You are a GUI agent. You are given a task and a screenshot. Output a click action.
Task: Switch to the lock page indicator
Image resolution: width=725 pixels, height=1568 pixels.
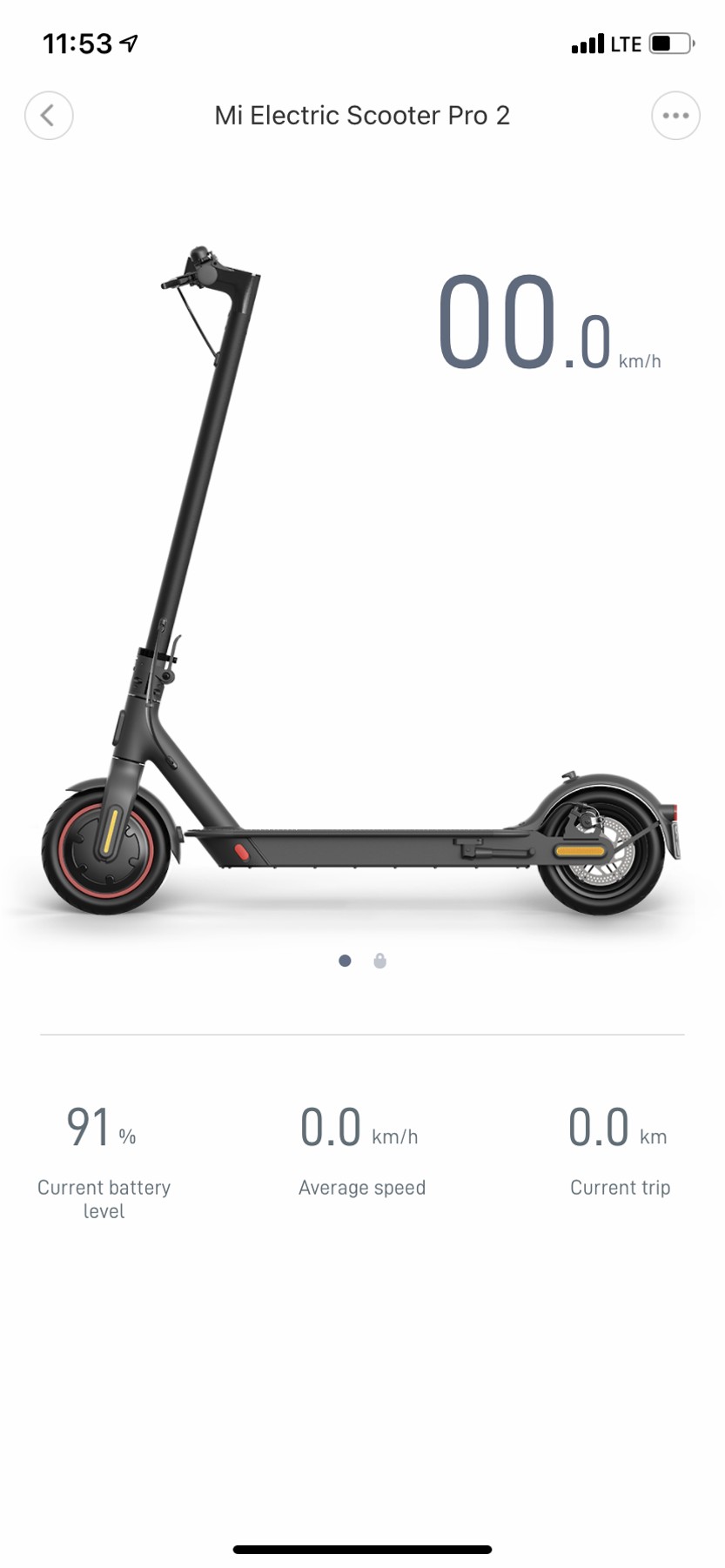tap(379, 961)
